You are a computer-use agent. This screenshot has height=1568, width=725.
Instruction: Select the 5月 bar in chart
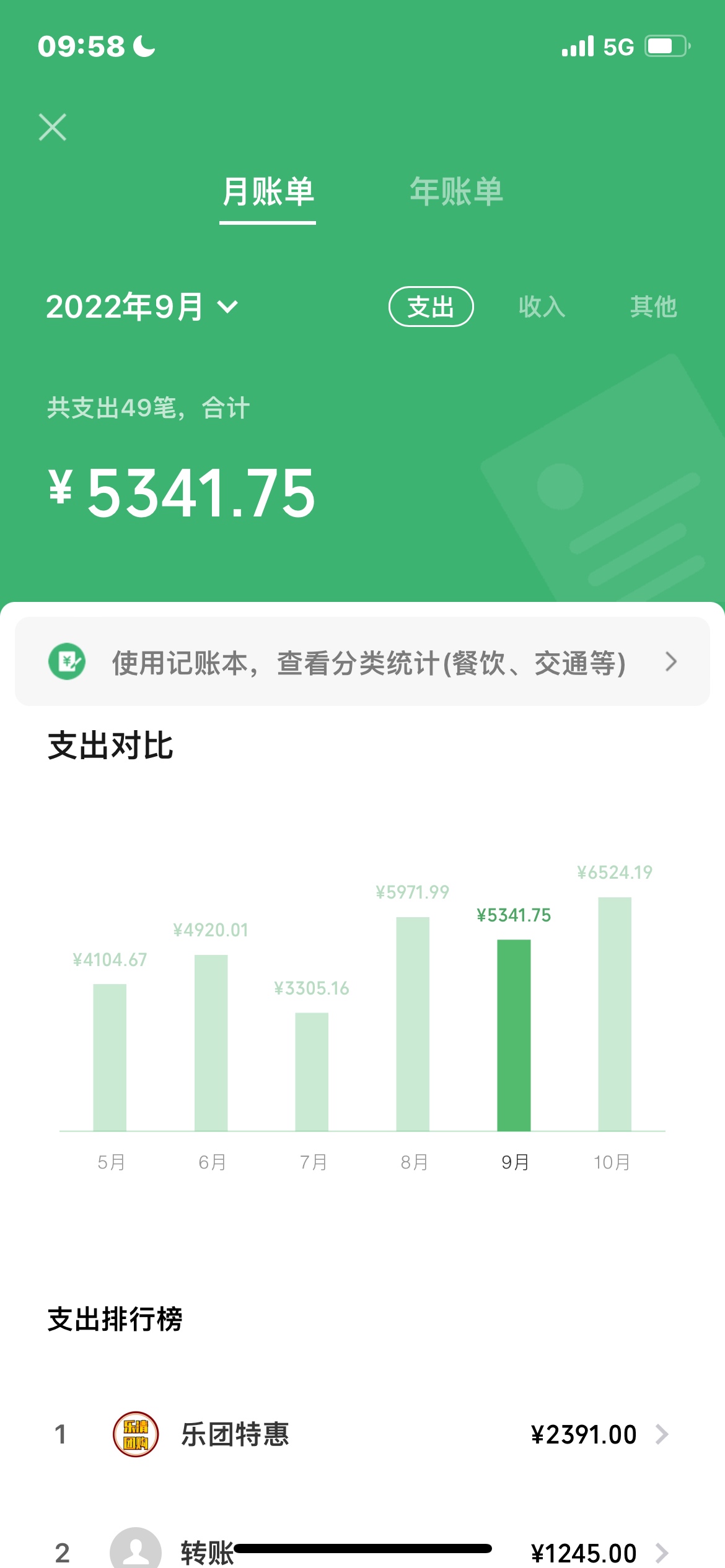click(x=110, y=1056)
